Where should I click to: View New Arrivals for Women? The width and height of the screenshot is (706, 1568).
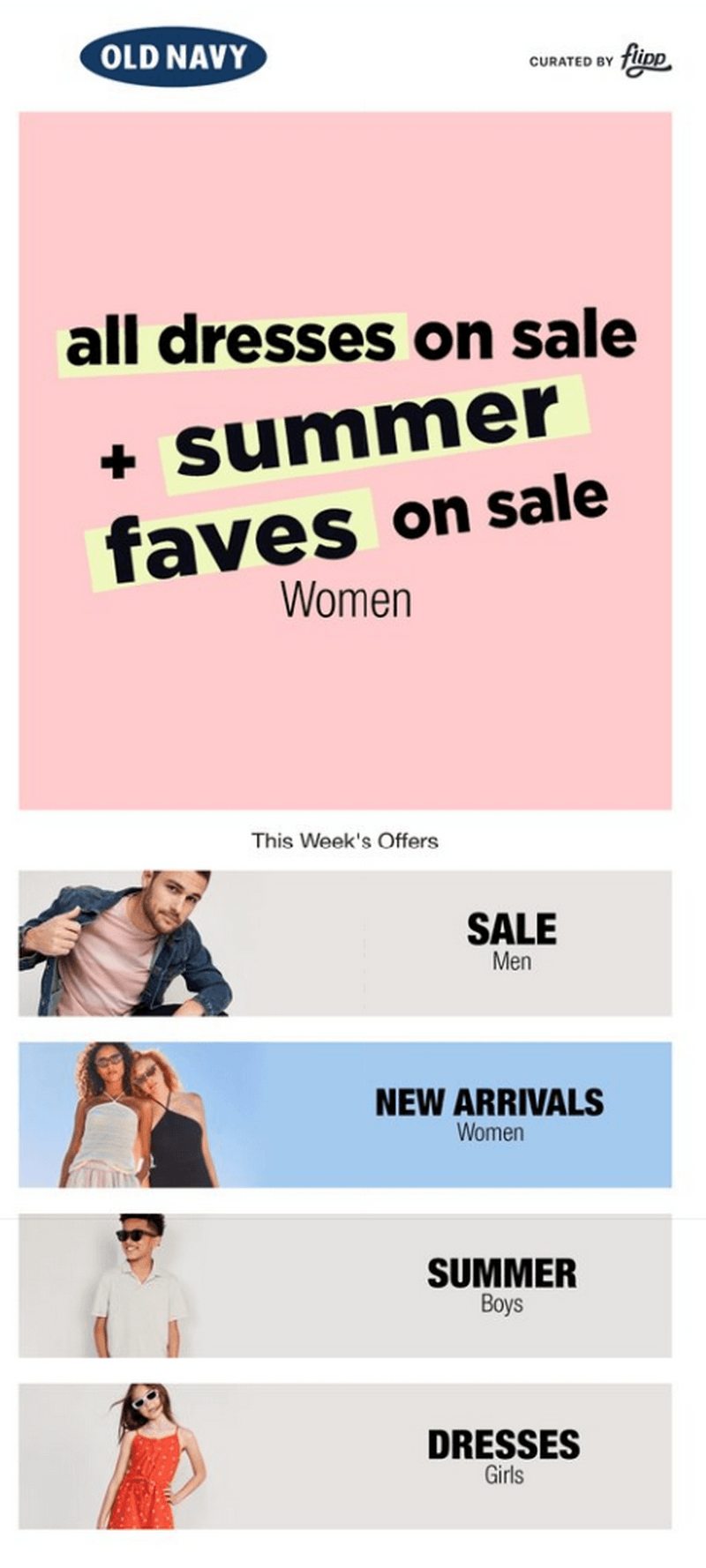pos(345,1114)
